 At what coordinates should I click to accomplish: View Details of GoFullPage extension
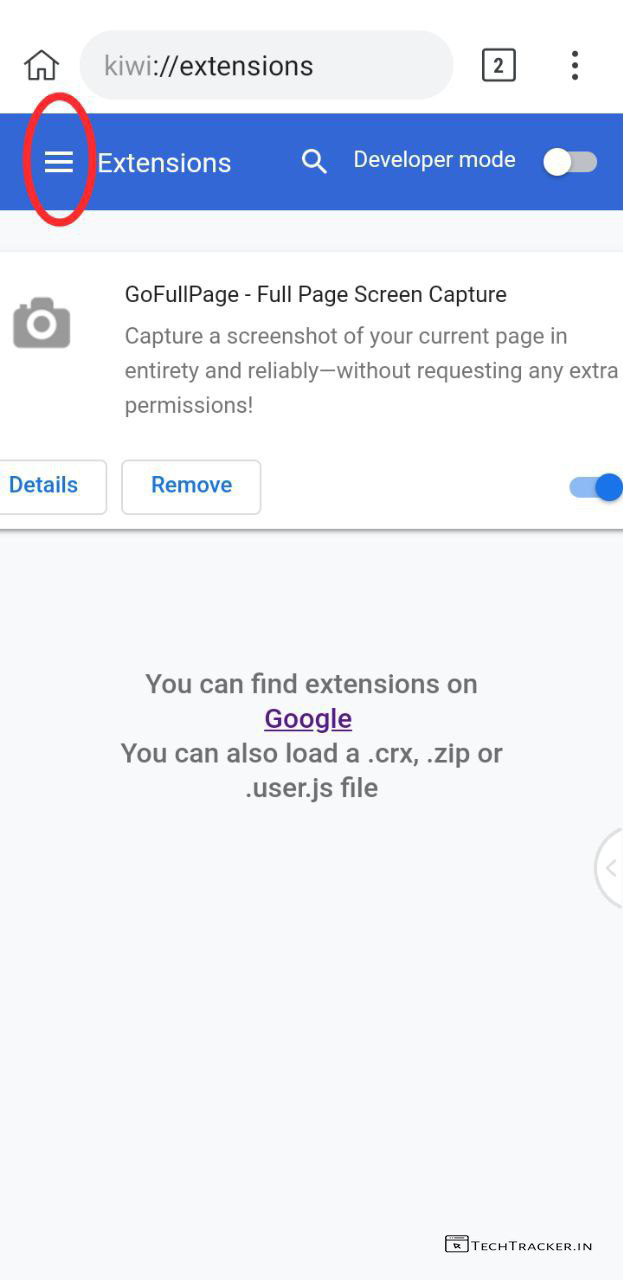45,486
